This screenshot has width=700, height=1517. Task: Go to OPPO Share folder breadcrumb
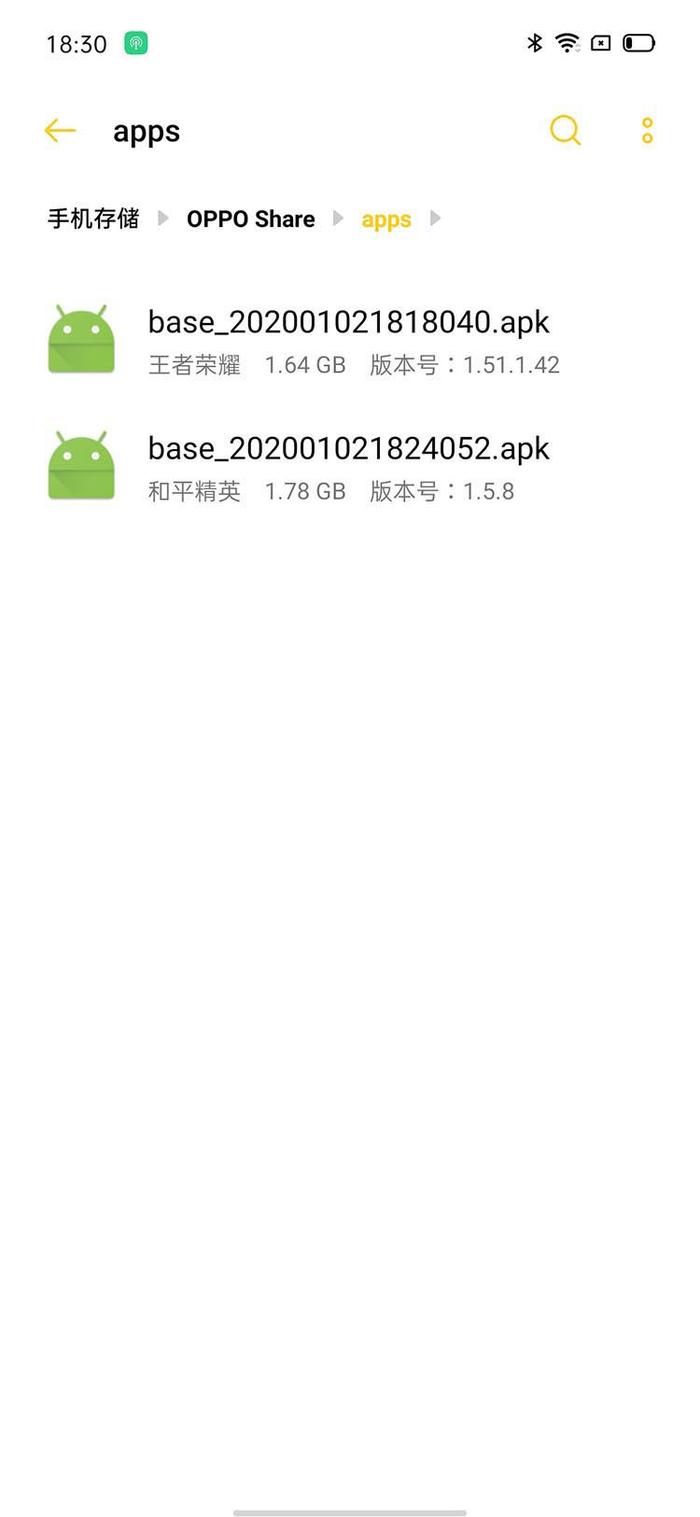(251, 219)
